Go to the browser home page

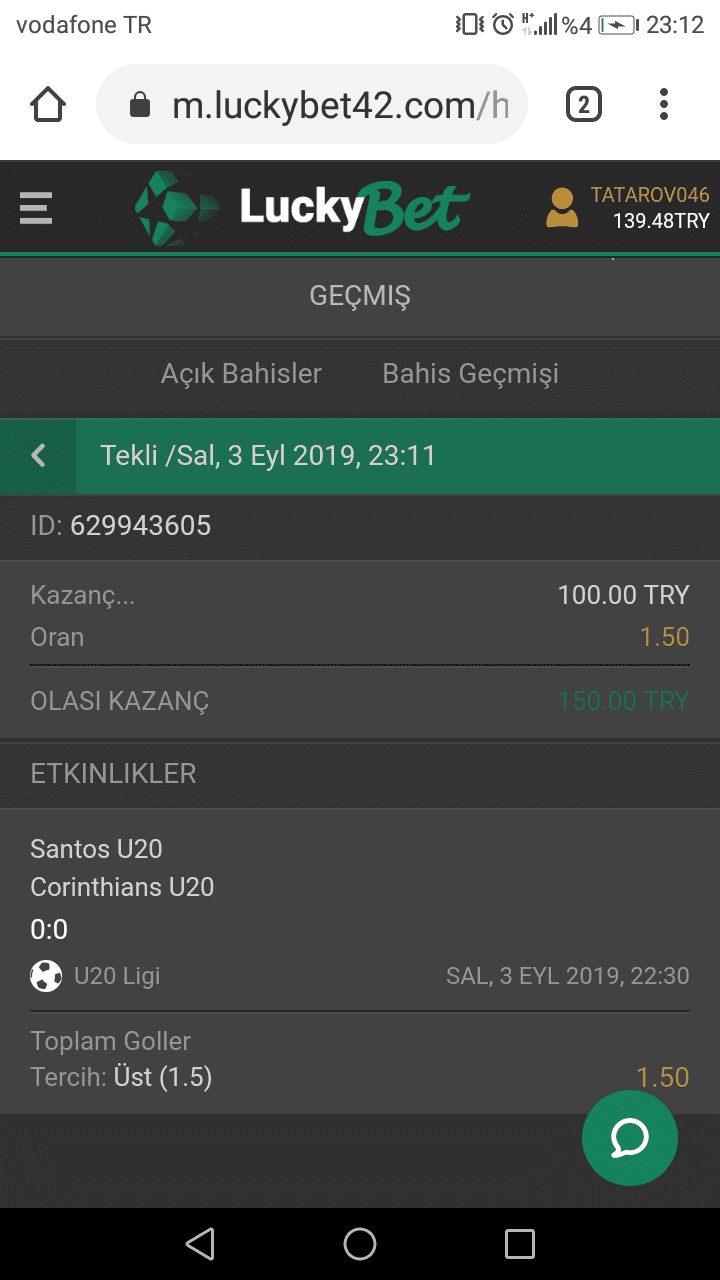(48, 104)
